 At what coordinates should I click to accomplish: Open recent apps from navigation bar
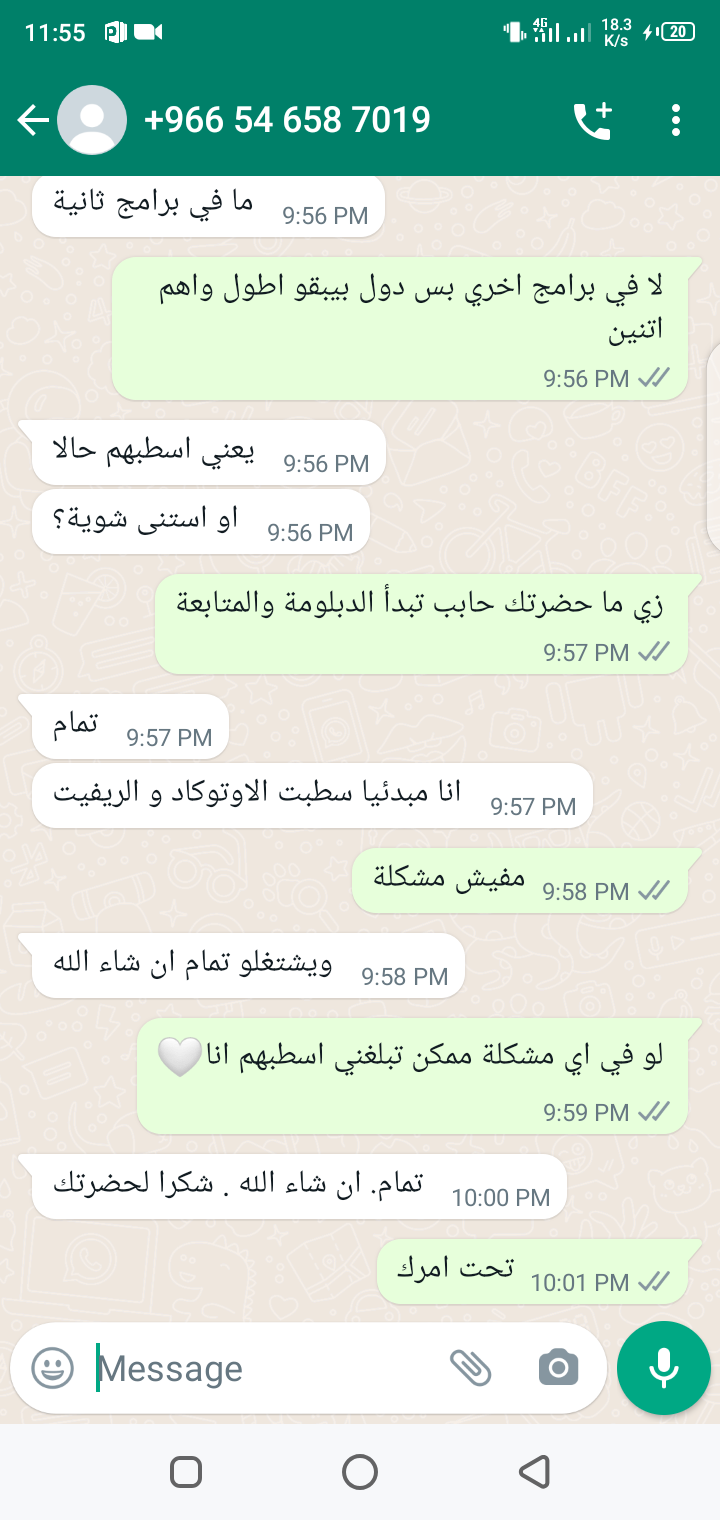click(186, 1472)
